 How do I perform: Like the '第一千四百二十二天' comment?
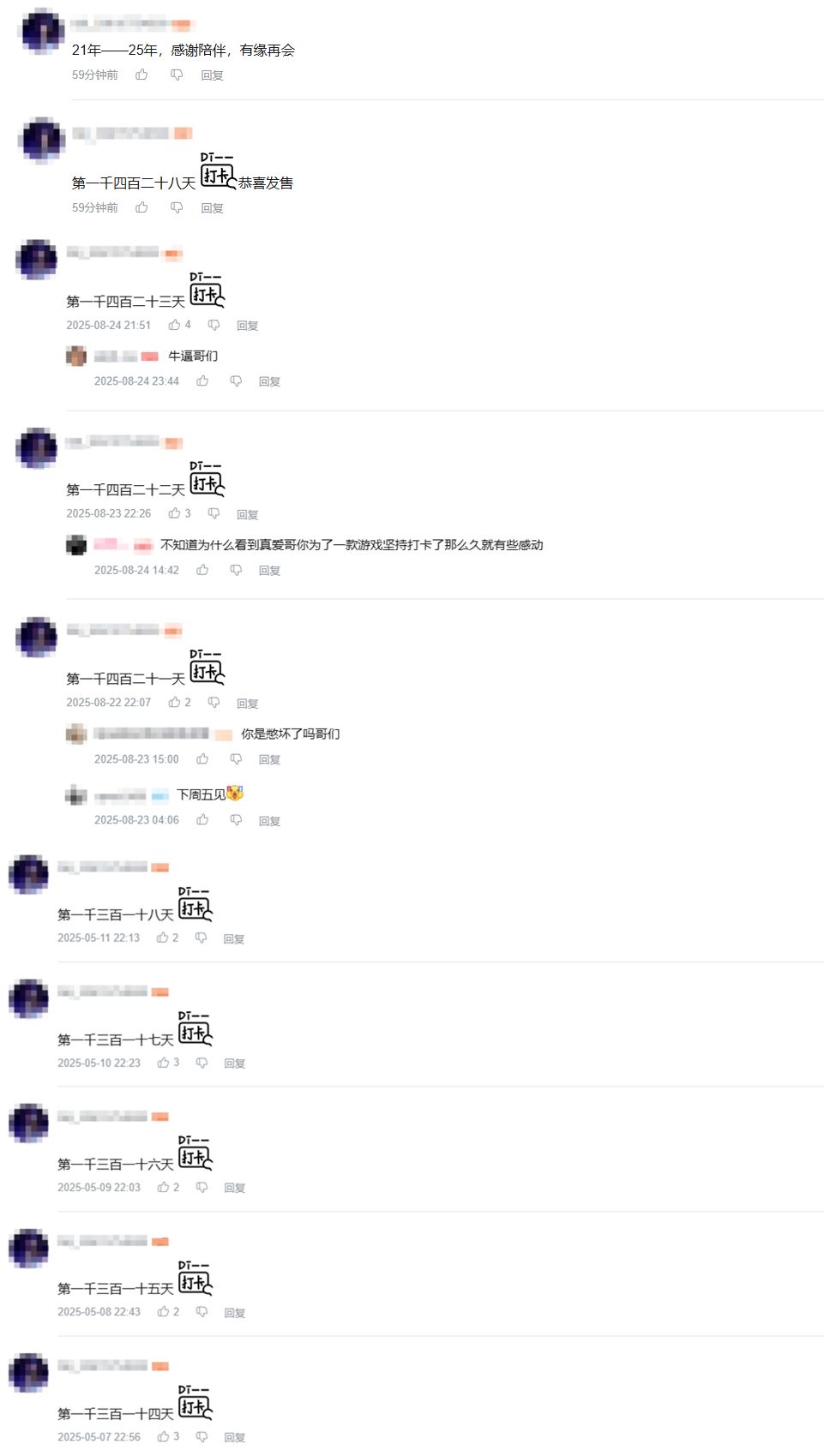175,514
